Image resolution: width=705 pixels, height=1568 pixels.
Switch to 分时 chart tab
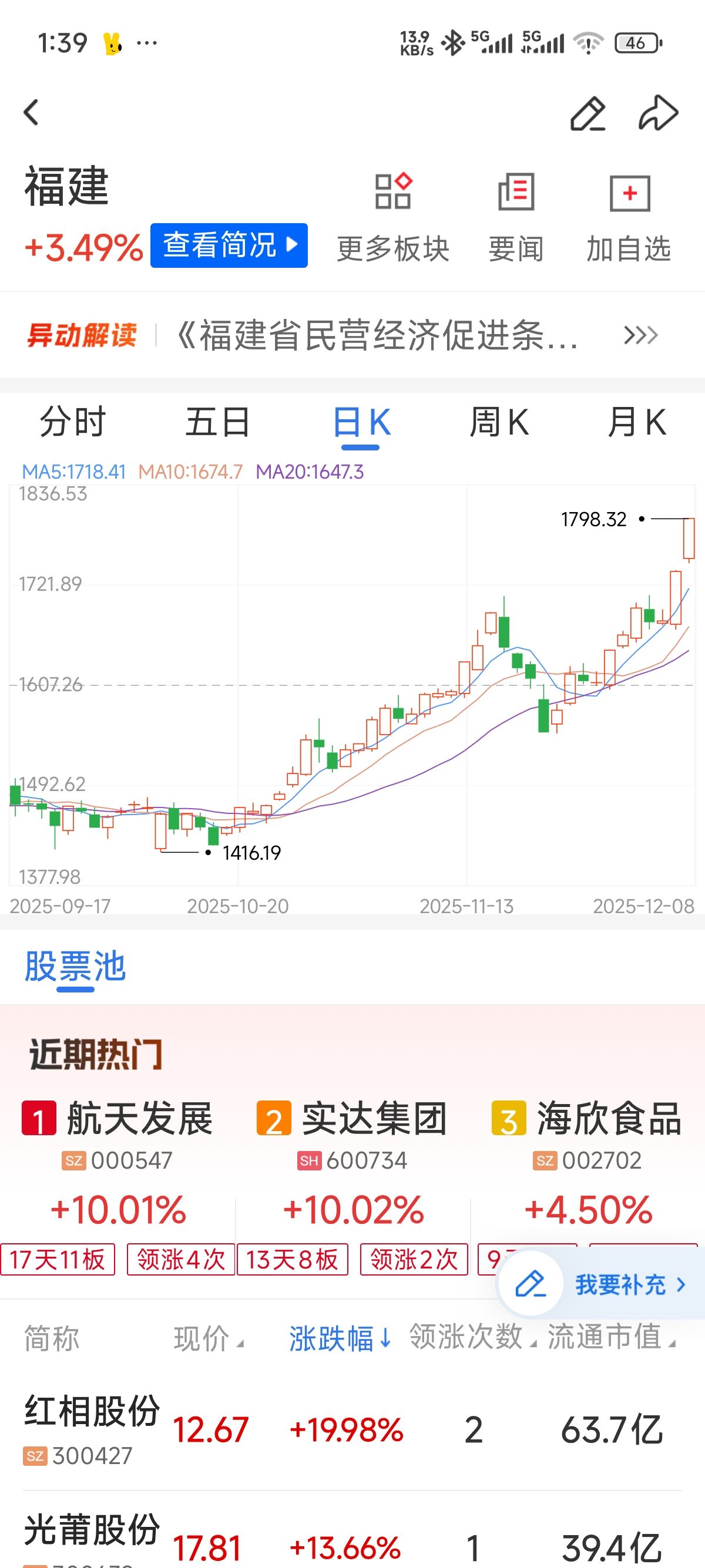pos(72,422)
